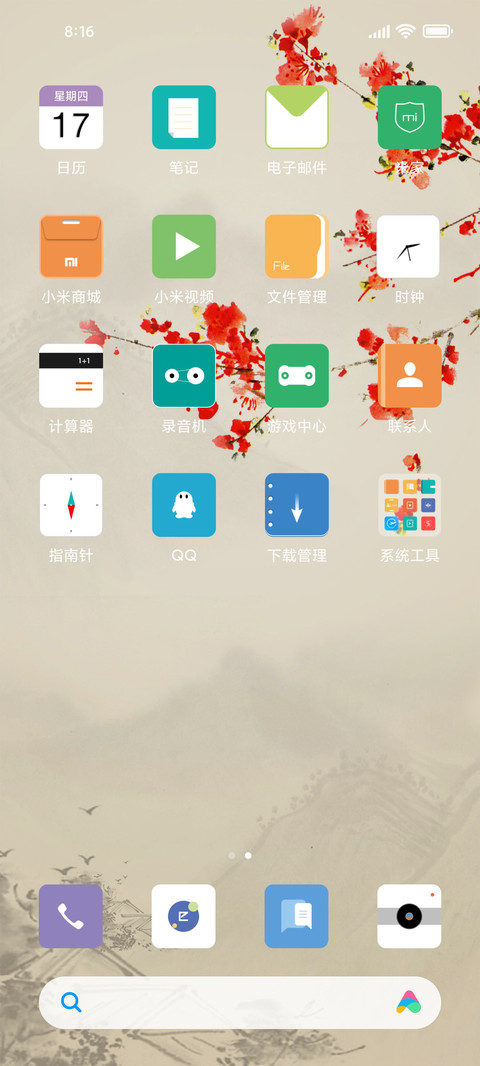Launch the browser from the dock

[184, 916]
